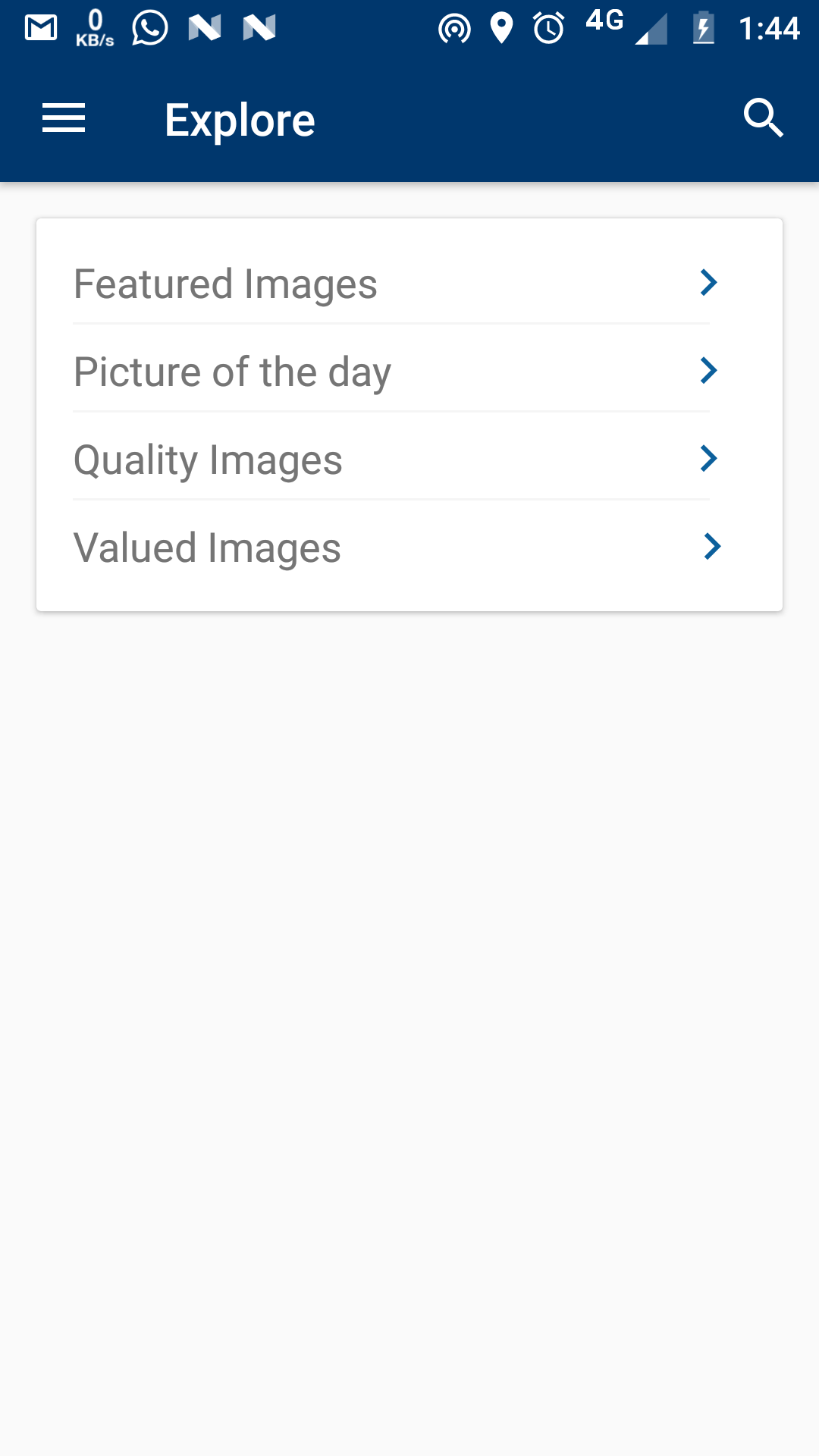Open the navigation drawer menu
This screenshot has width=819, height=1456.
[63, 118]
